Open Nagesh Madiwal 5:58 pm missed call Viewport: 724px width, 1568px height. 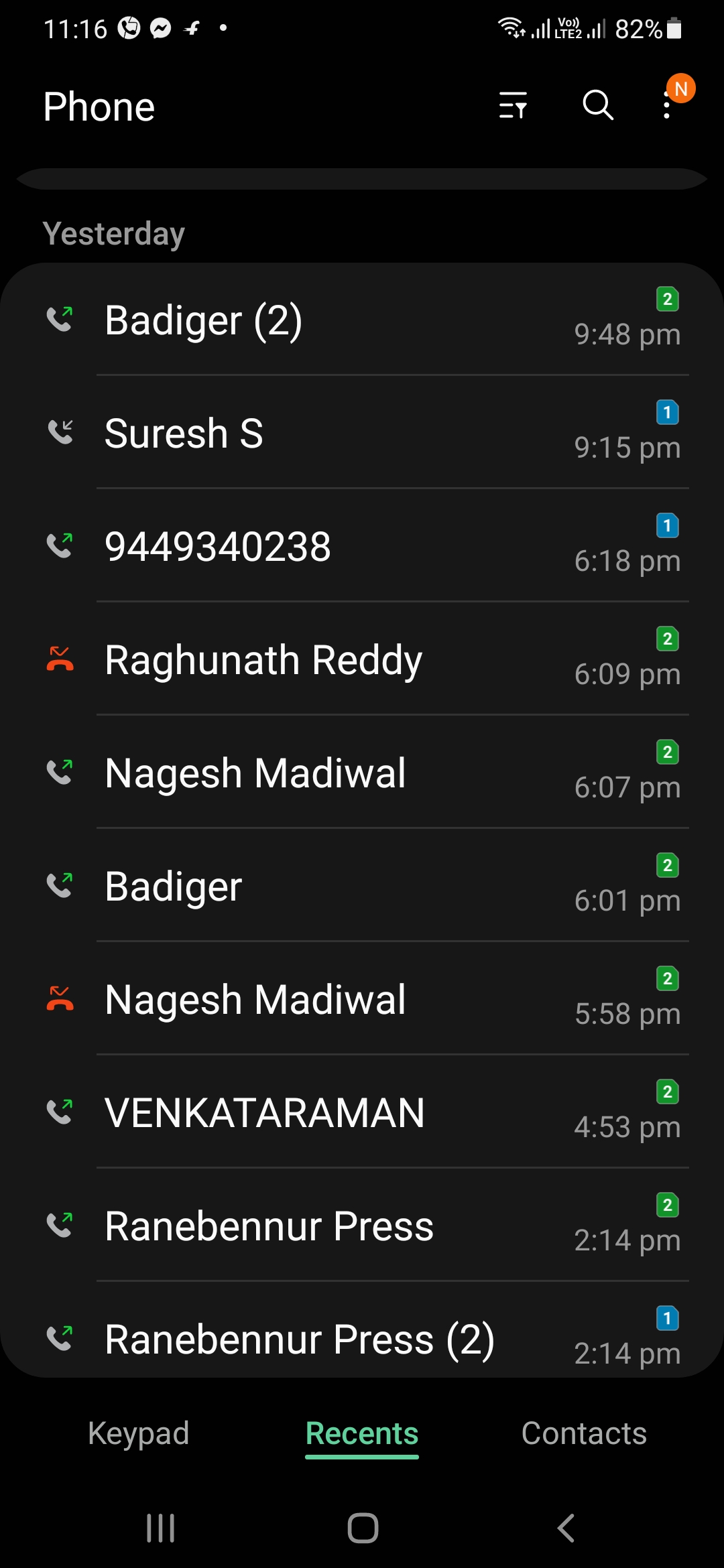[362, 999]
